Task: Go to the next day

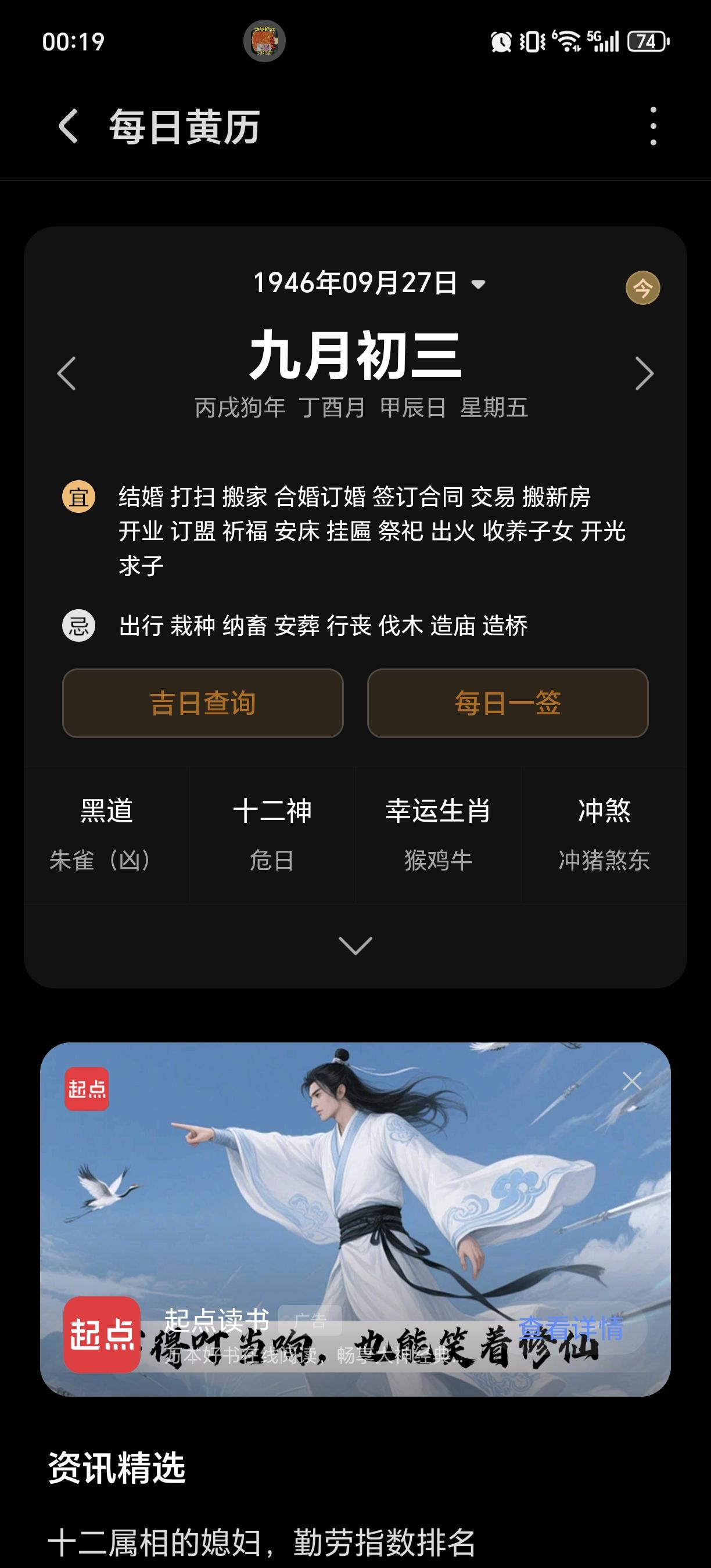Action: [x=644, y=373]
